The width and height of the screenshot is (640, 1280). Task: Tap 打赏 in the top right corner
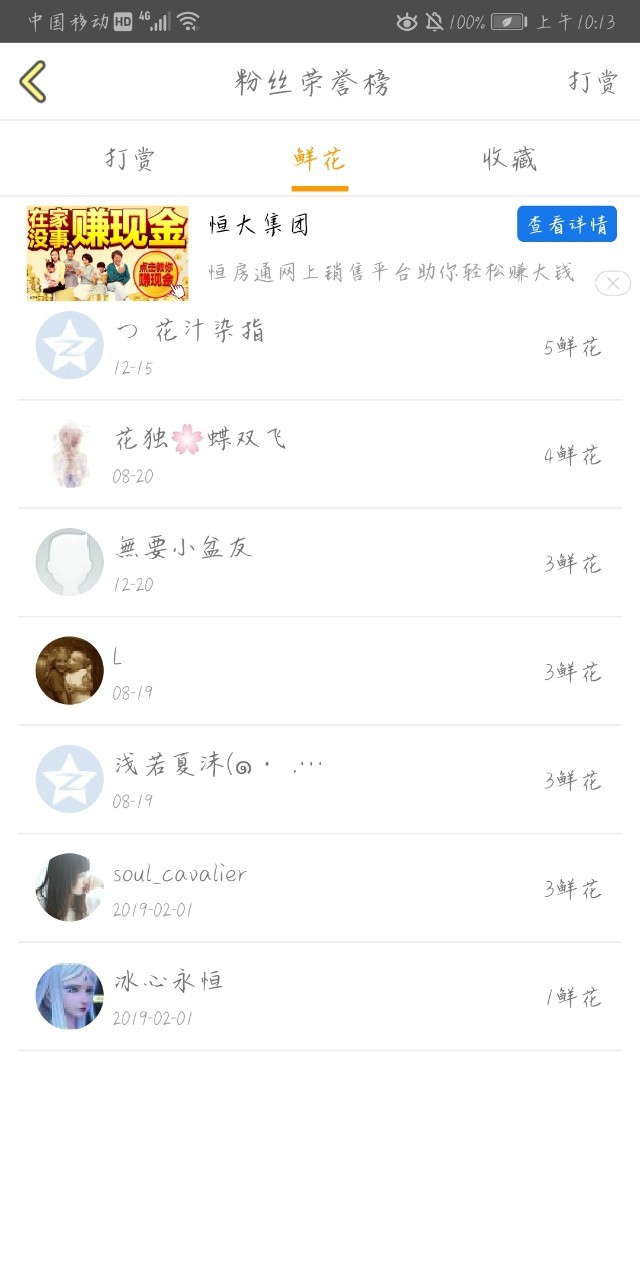(593, 82)
